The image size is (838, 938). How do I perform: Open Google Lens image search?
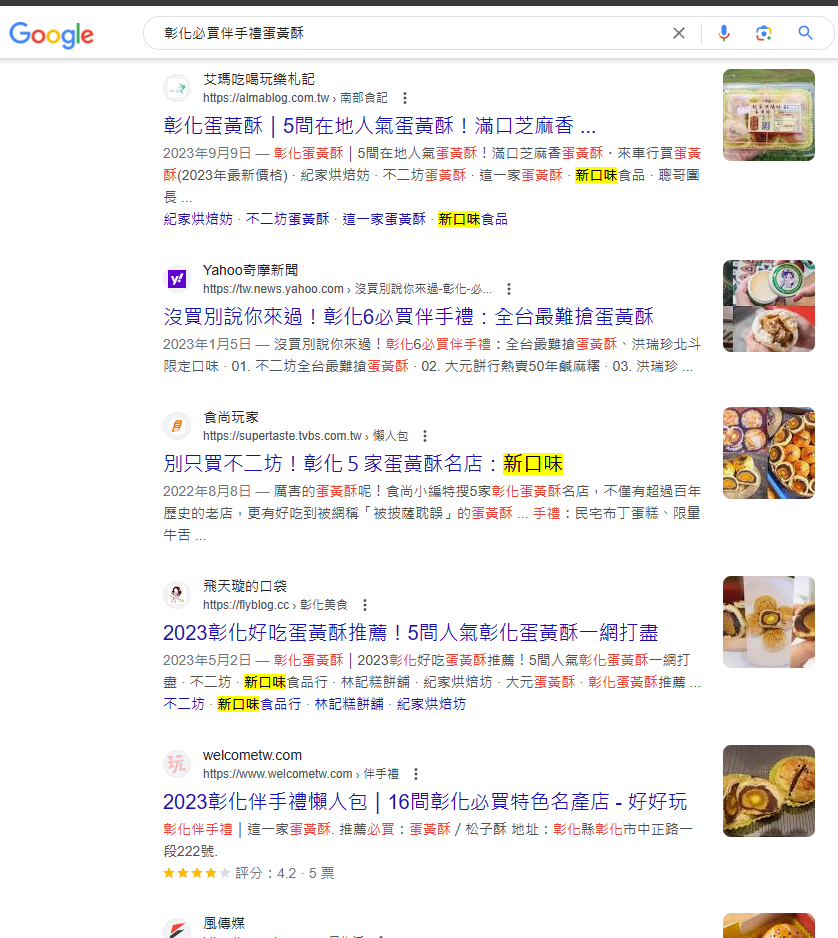[764, 33]
